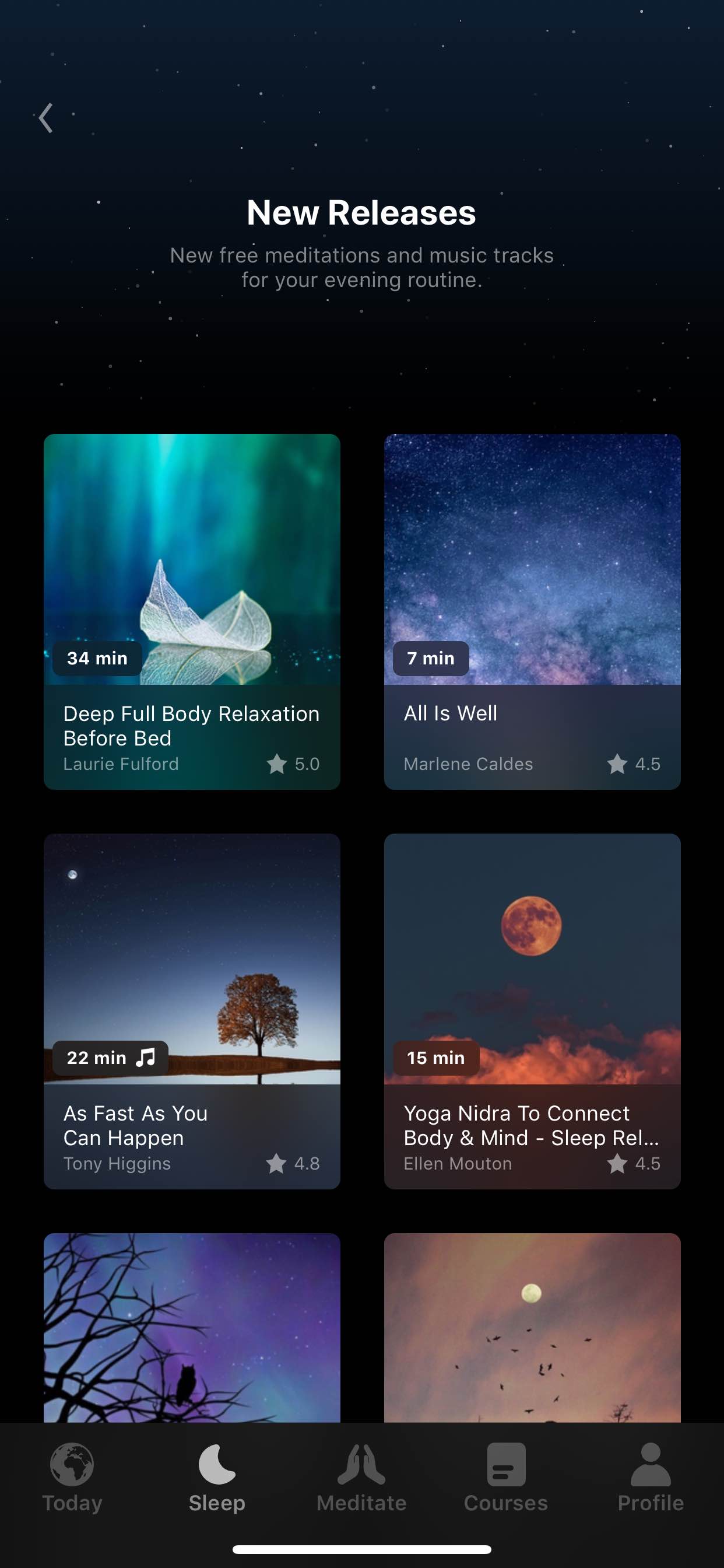Go to the Meditate tab
This screenshot has height=1568, width=724.
pyautogui.click(x=361, y=1478)
